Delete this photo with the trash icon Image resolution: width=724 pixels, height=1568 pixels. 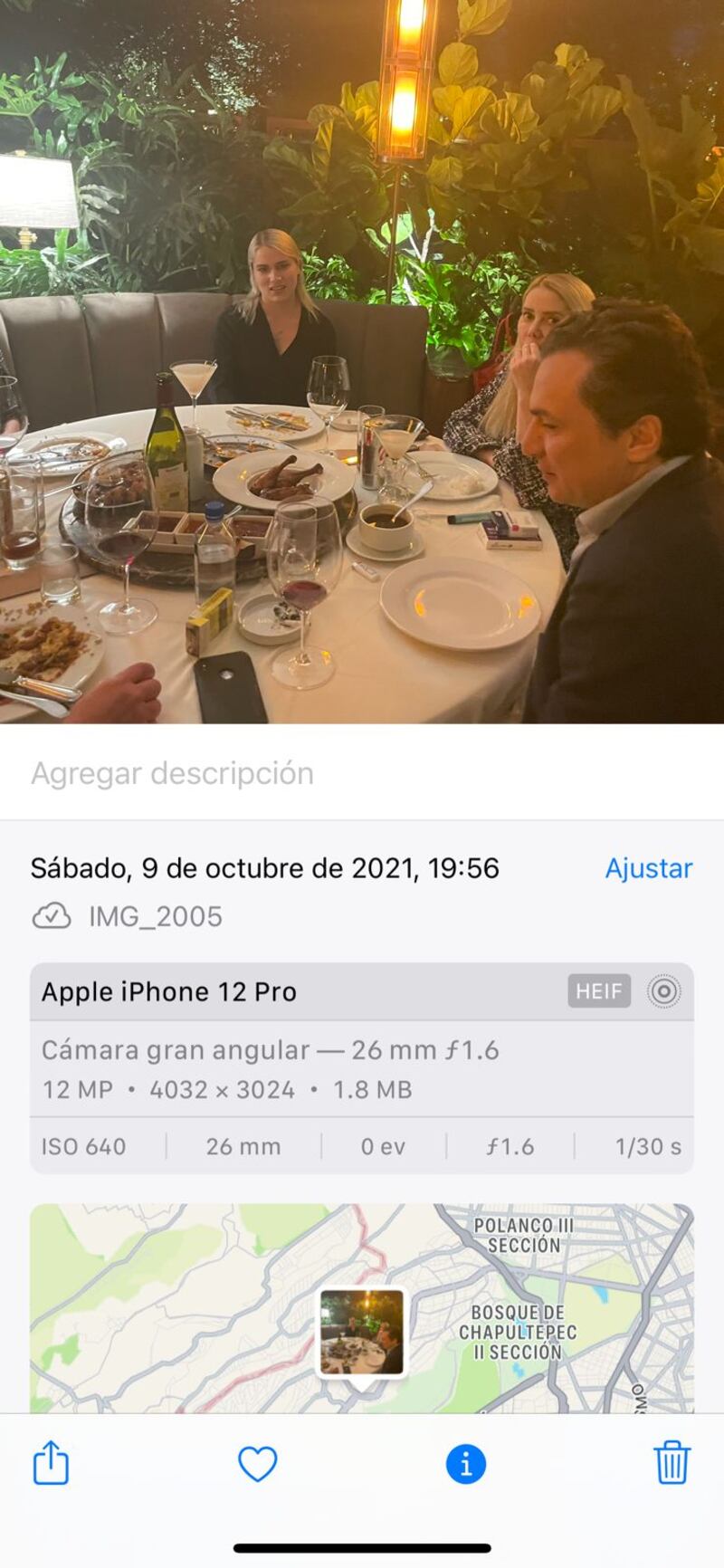(672, 1462)
